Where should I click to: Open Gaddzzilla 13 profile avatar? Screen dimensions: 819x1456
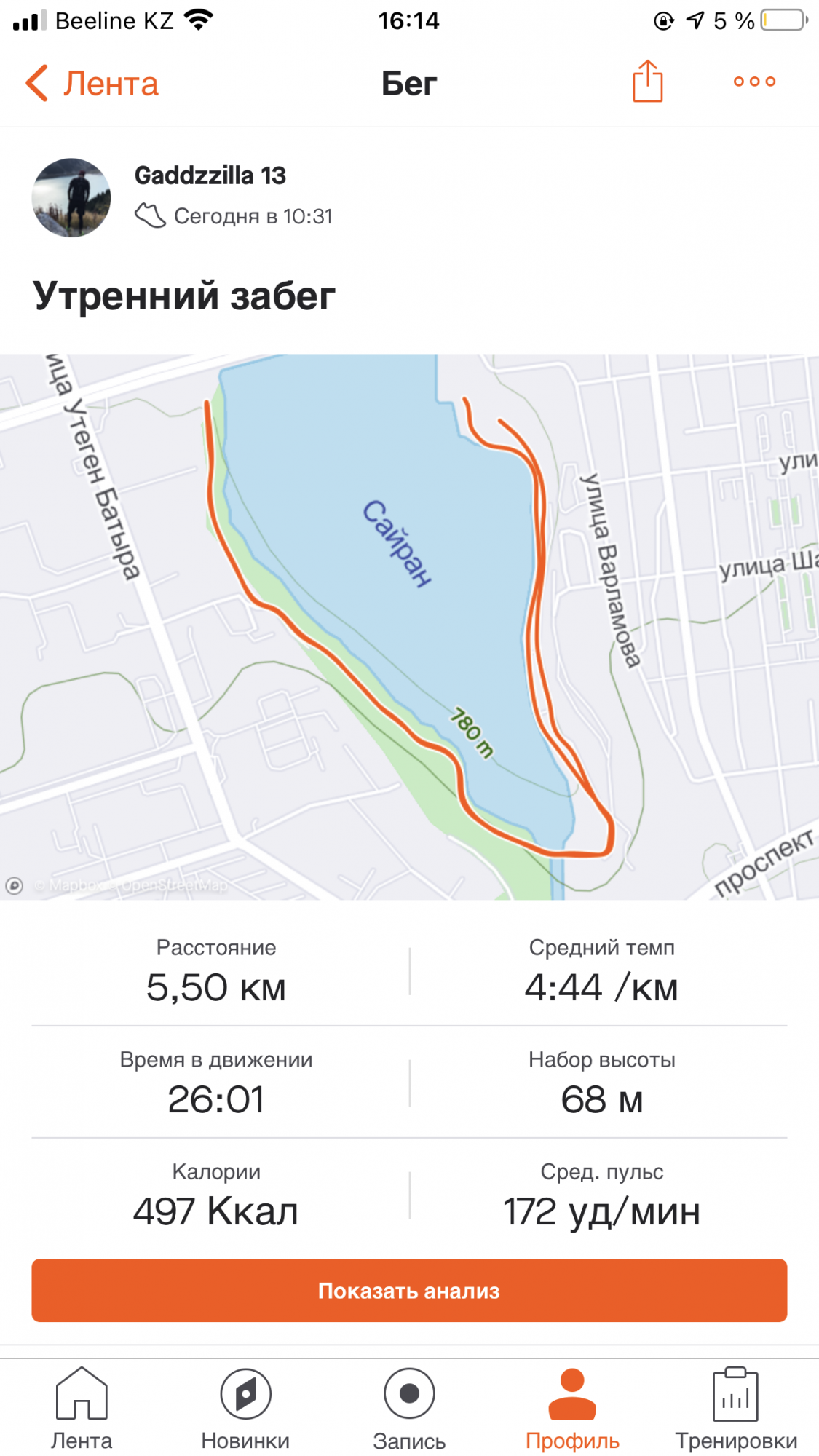tap(71, 197)
